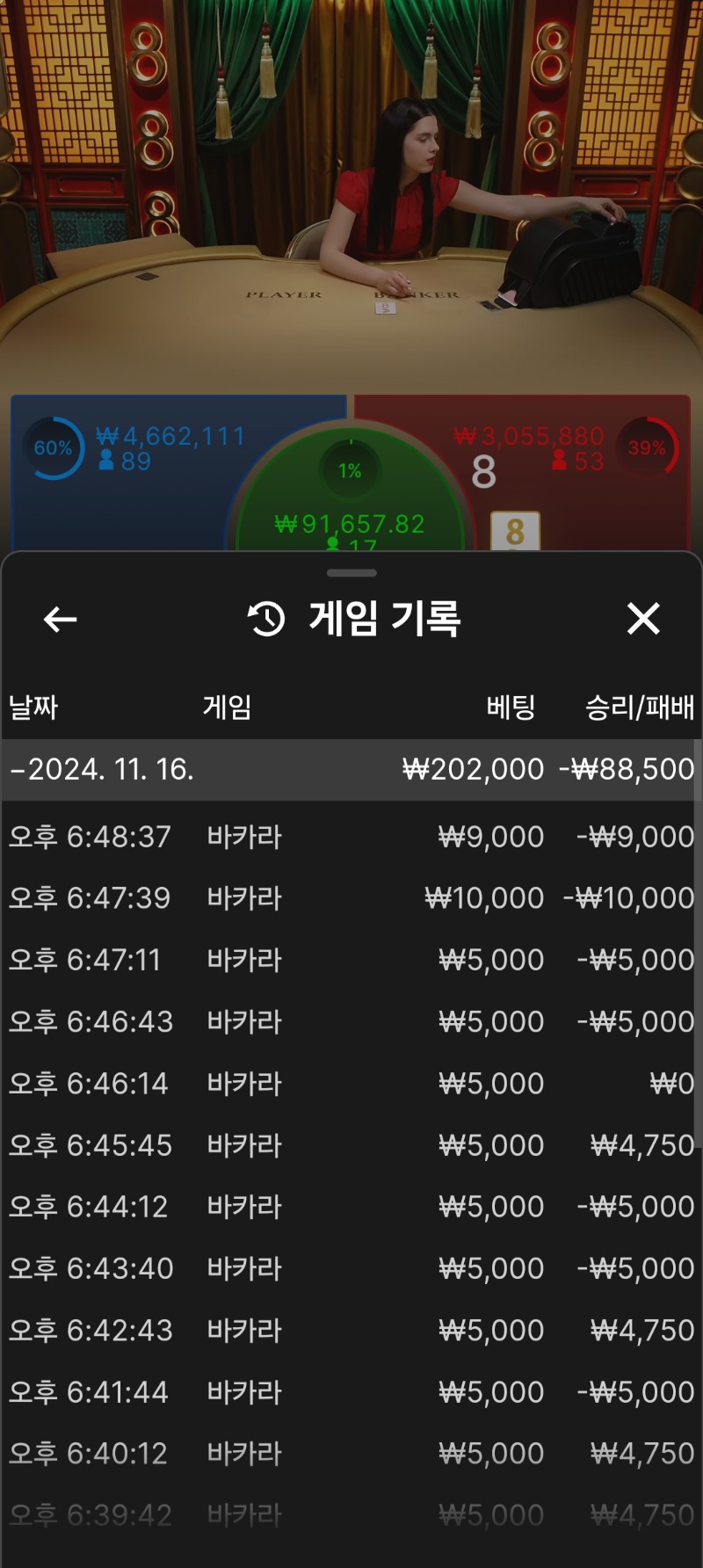Select the 오후 6:43:40 game entry

351,1268
